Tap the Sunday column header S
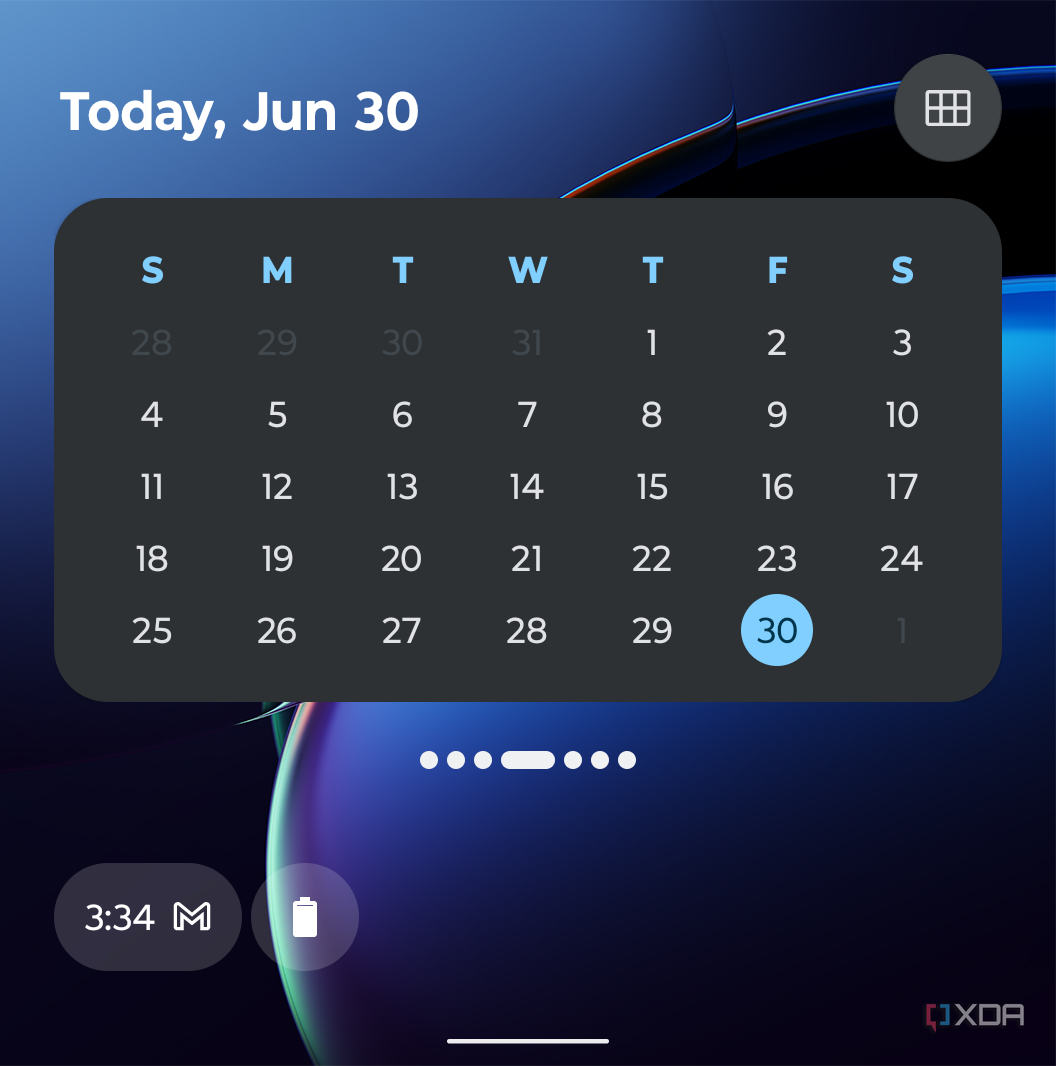1056x1066 pixels. [x=152, y=270]
